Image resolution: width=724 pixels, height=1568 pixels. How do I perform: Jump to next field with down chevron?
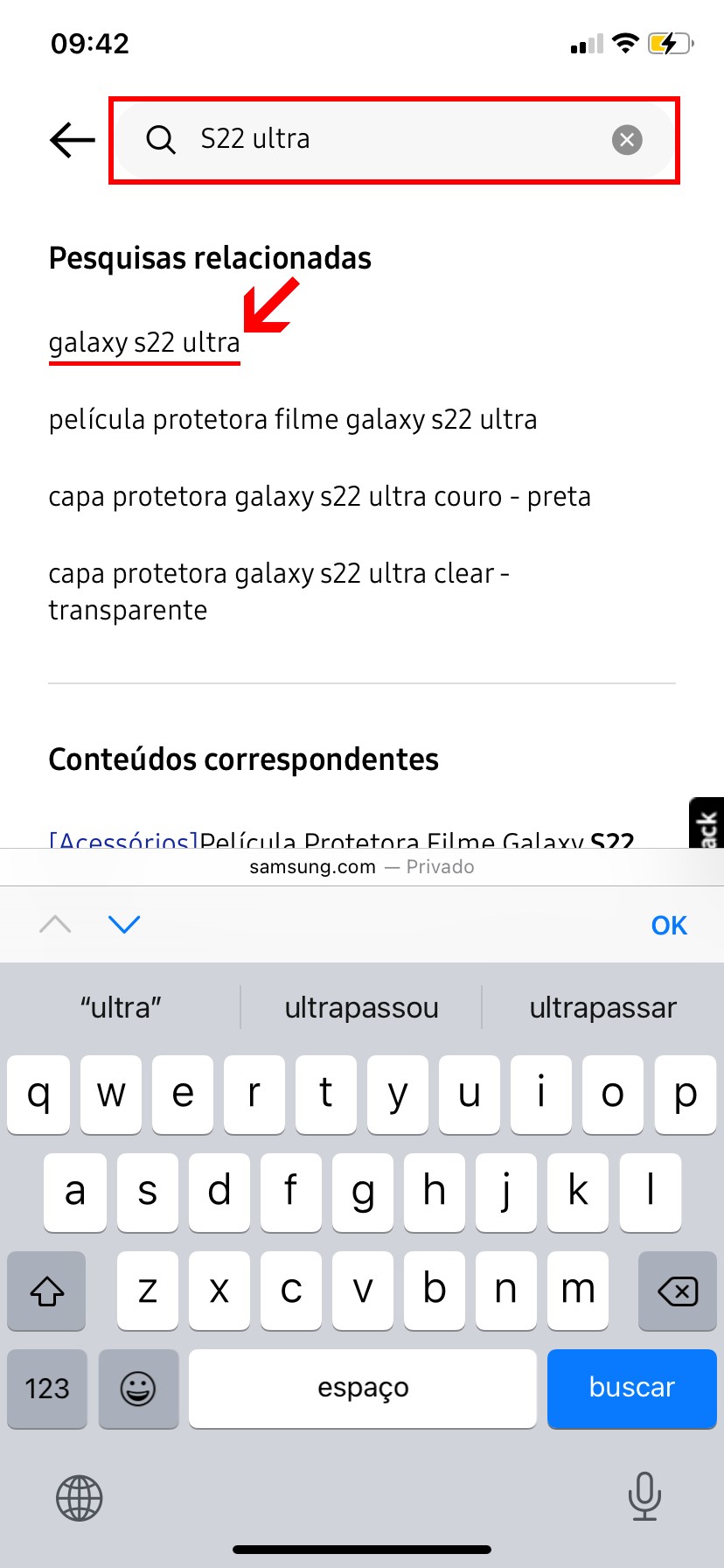[x=124, y=924]
